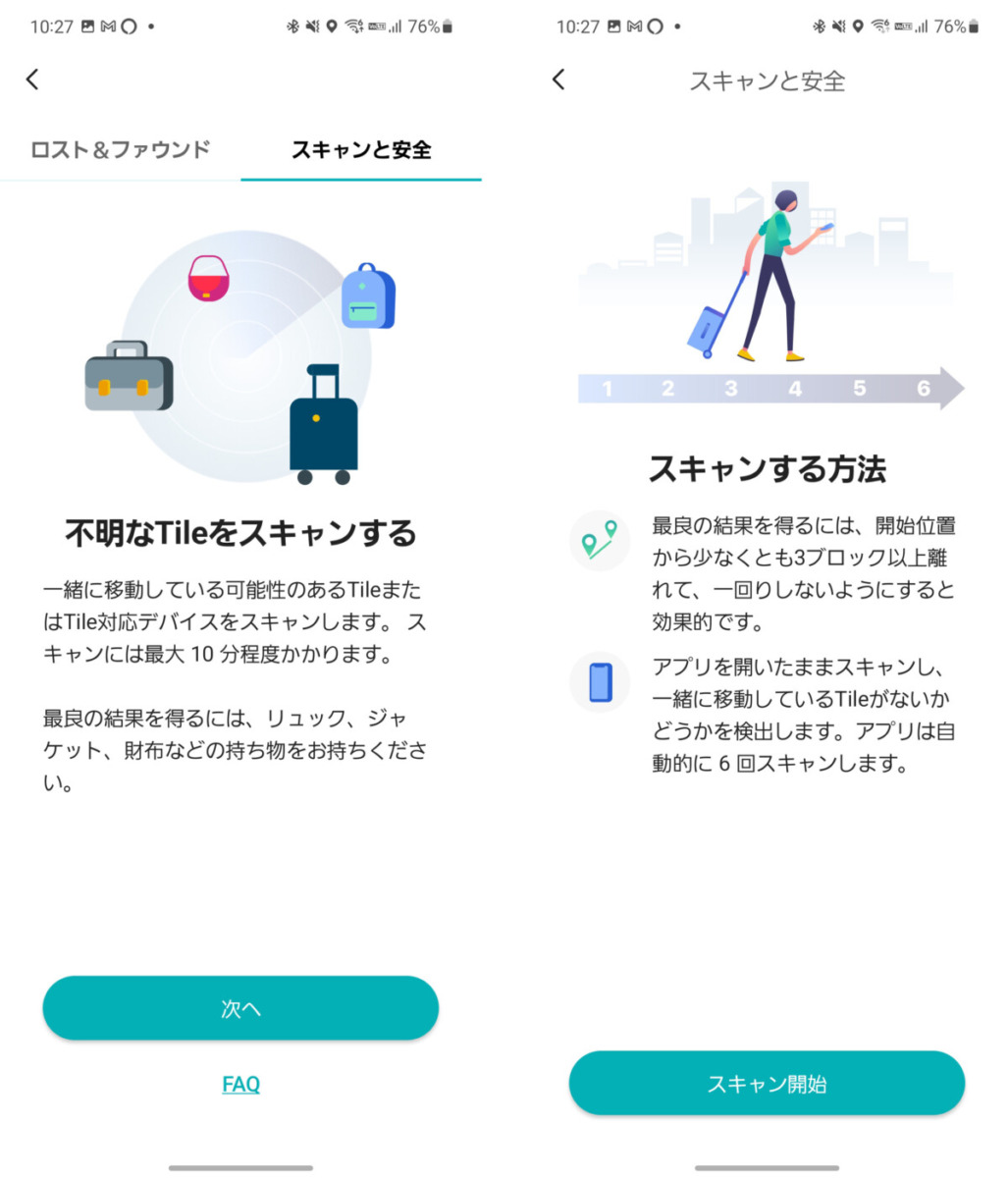Open the FAQ link
Viewport: 1008px width, 1178px height.
[240, 1085]
